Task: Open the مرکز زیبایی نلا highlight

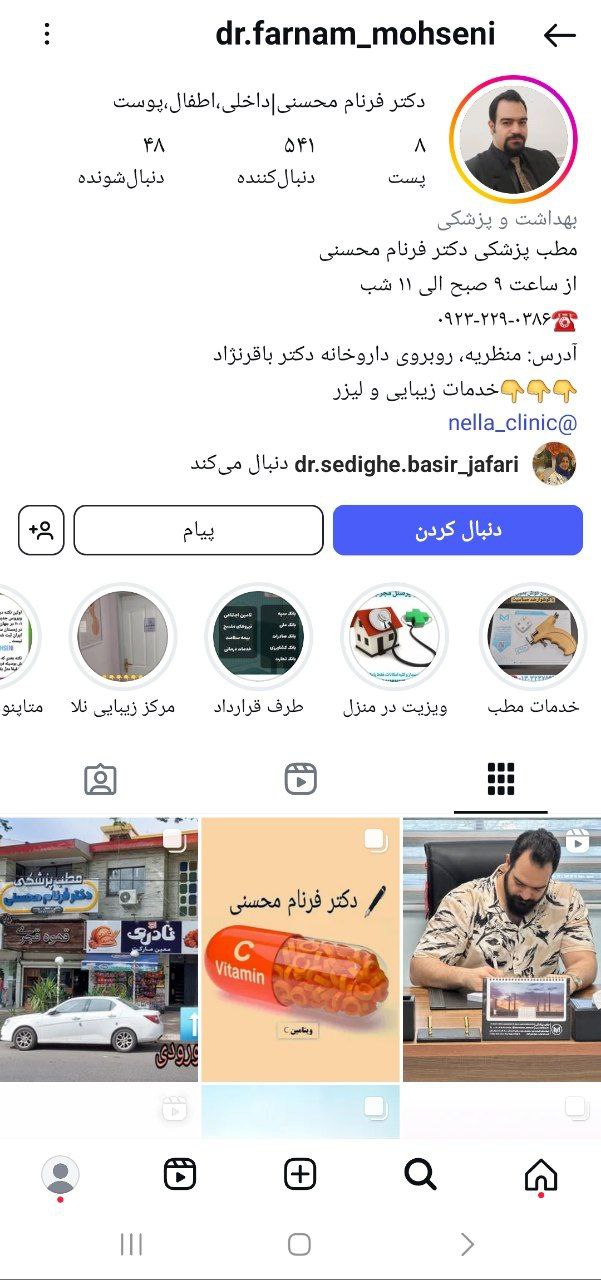Action: tap(123, 637)
